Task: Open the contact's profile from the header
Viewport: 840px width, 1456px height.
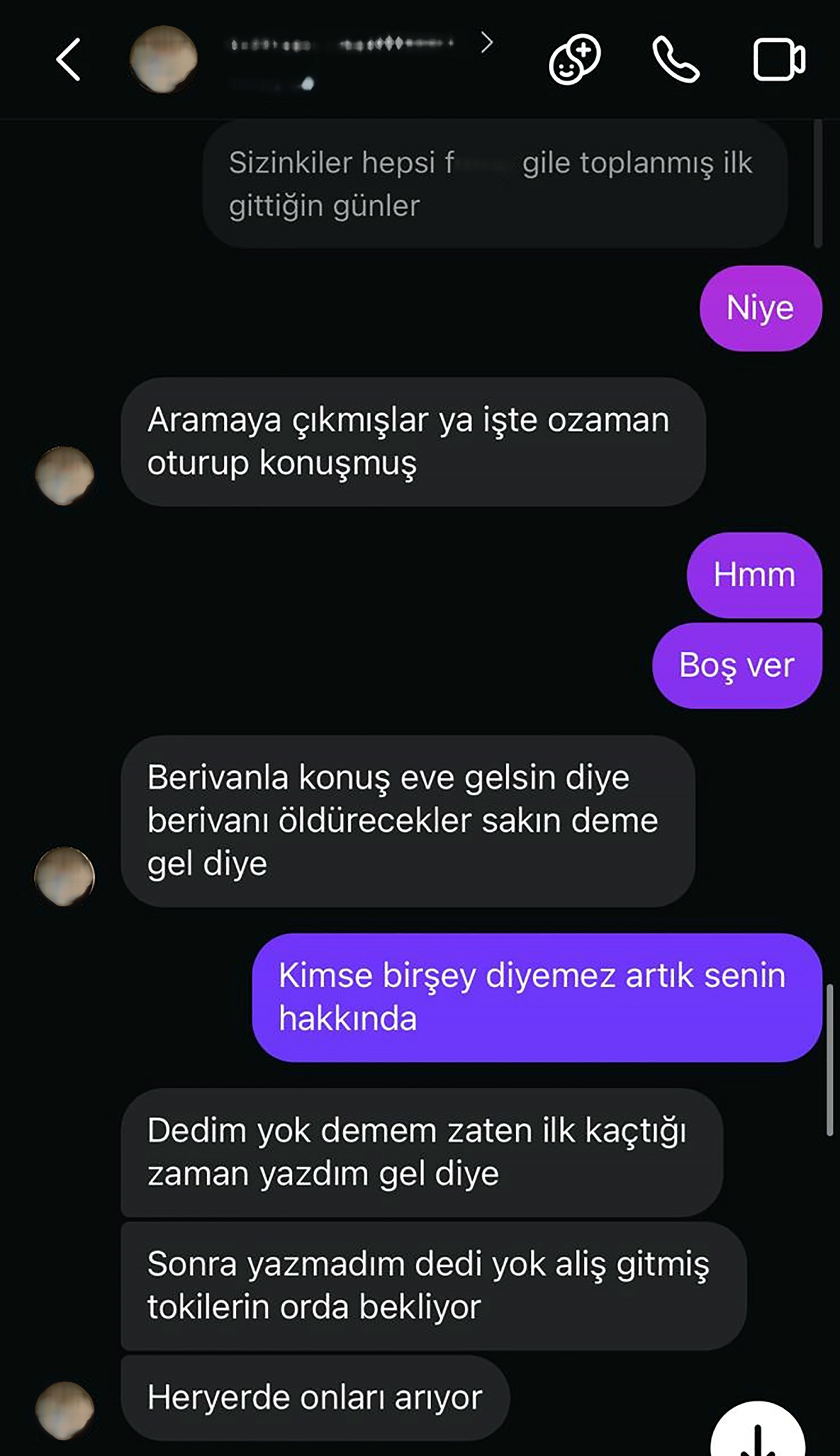Action: pyautogui.click(x=342, y=58)
